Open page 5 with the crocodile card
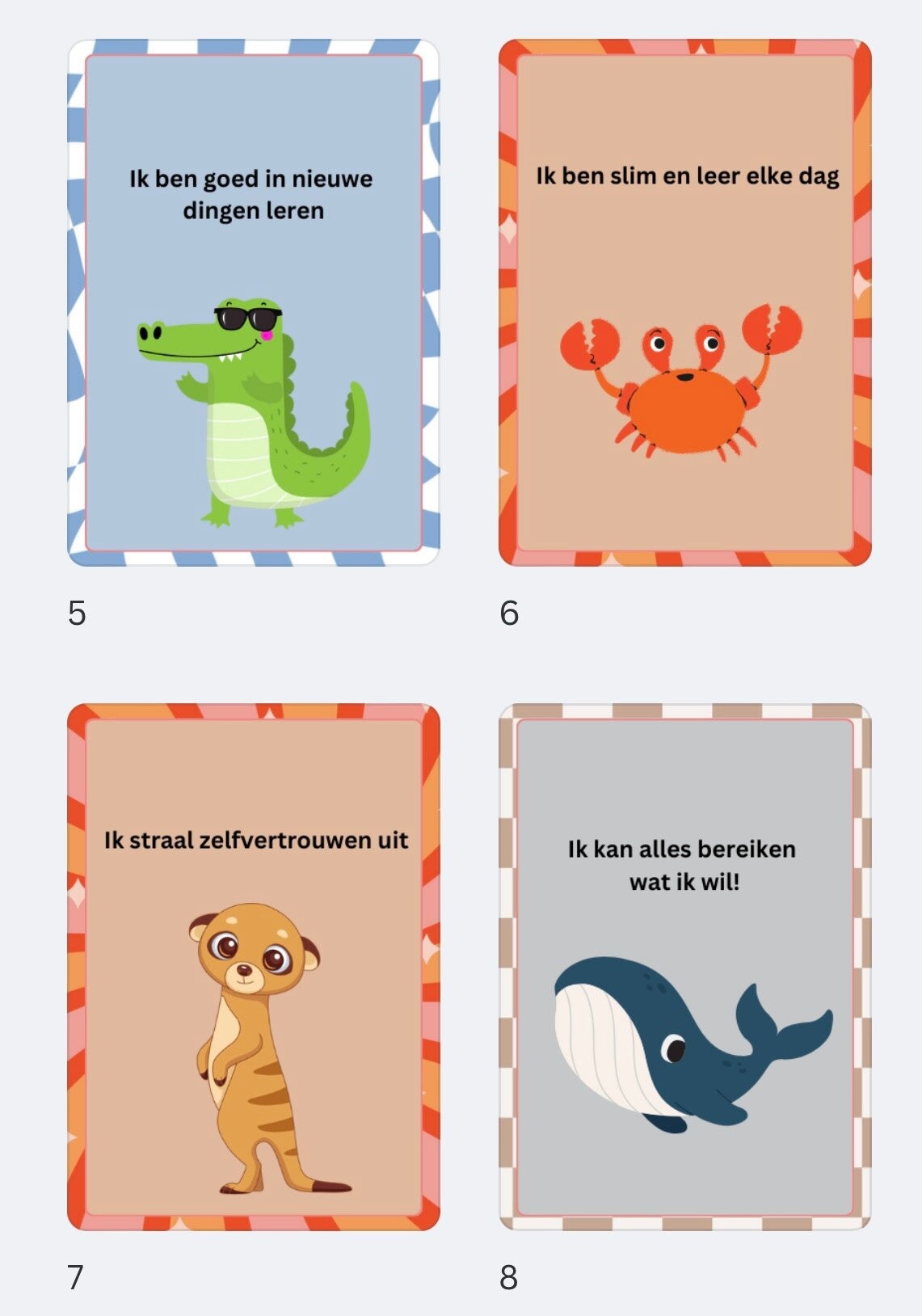This screenshot has width=922, height=1316. click(253, 302)
